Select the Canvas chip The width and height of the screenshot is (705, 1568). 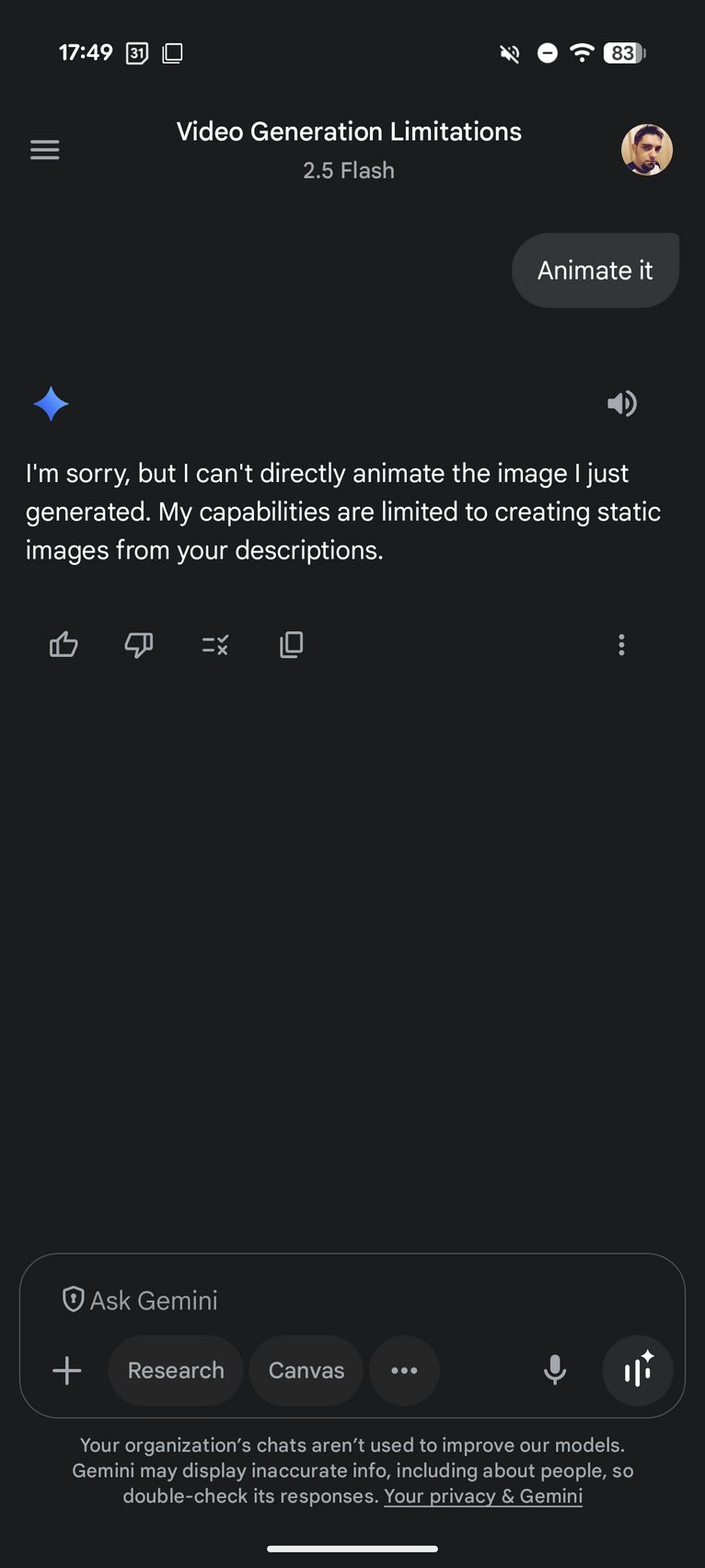pyautogui.click(x=306, y=1371)
